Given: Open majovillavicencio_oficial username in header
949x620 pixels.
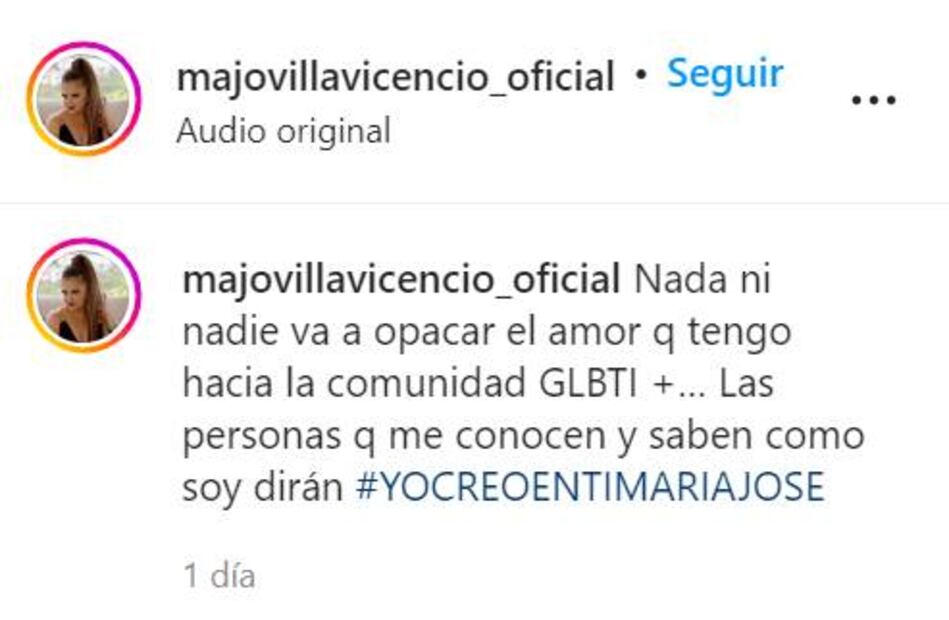Looking at the screenshot, I should [395, 76].
